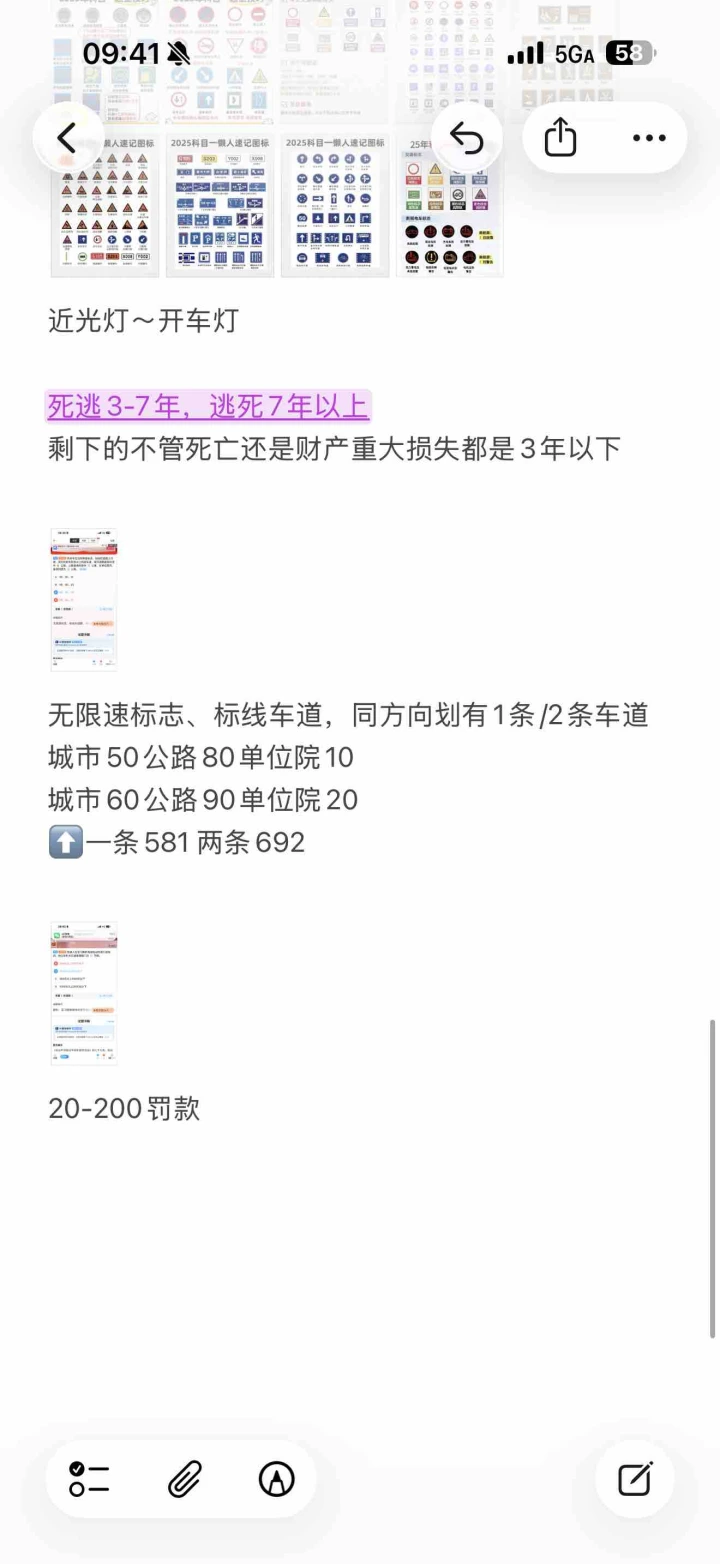Open the markup pen tool

point(276,1478)
